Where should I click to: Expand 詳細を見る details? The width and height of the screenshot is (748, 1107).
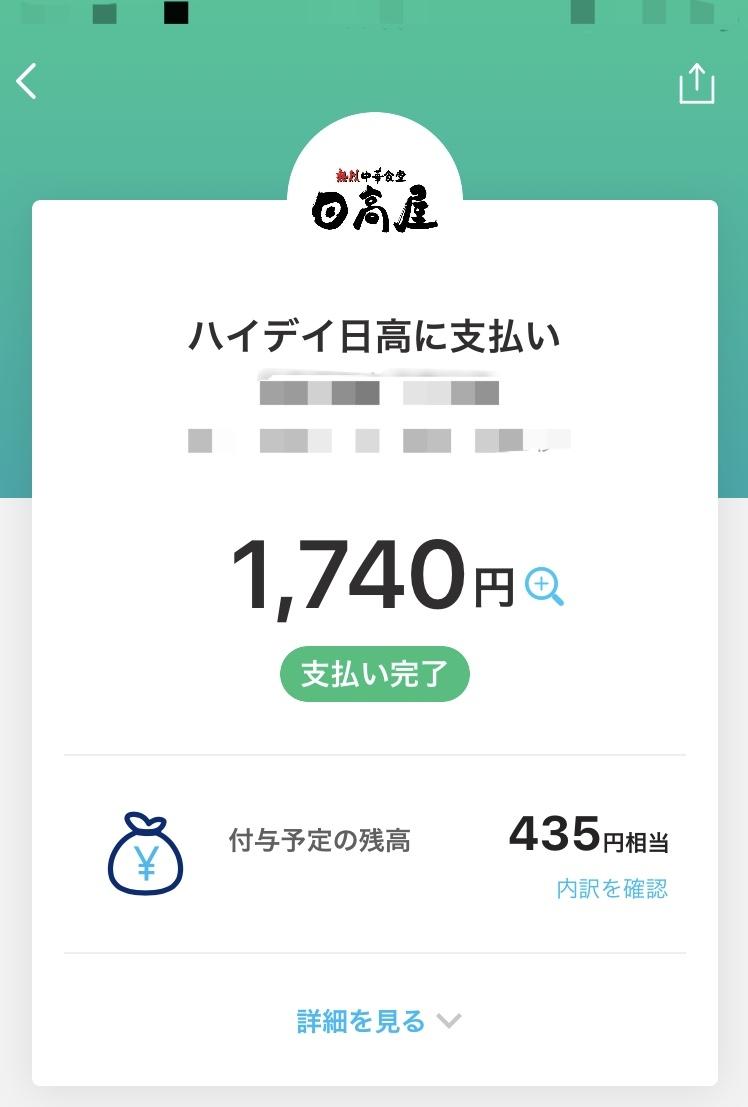(377, 1021)
